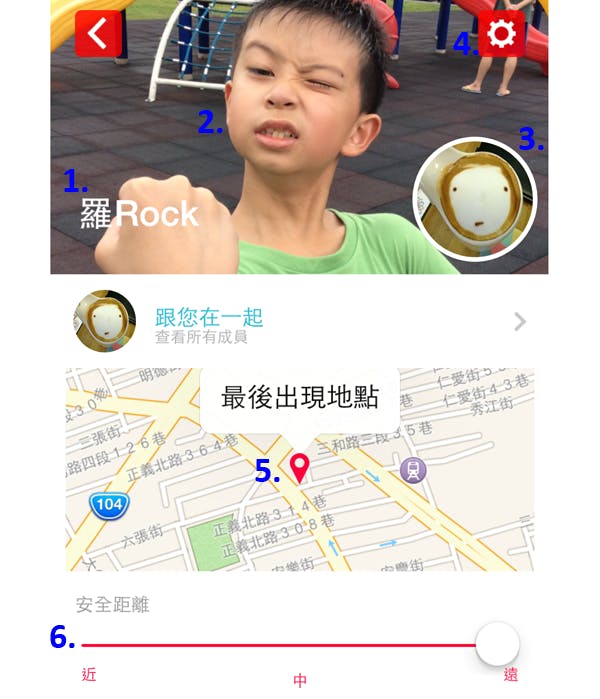Tap the 安全距離 slider at 中
This screenshot has width=600, height=699.
pyautogui.click(x=299, y=645)
